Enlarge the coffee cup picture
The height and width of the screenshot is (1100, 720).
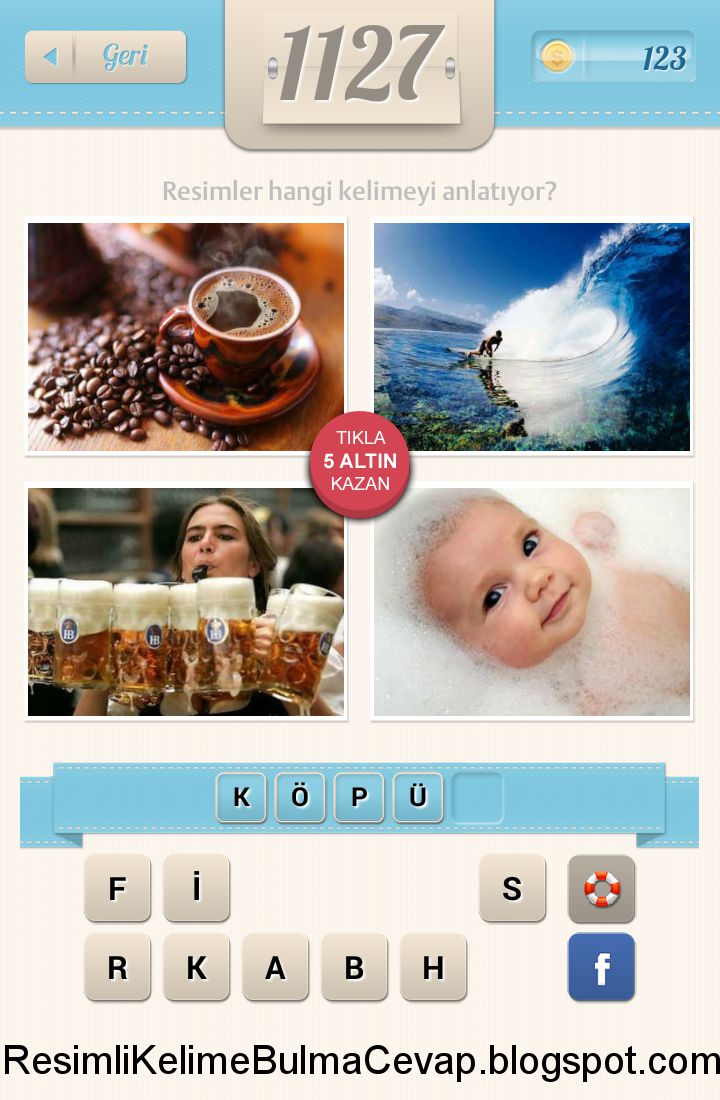186,336
